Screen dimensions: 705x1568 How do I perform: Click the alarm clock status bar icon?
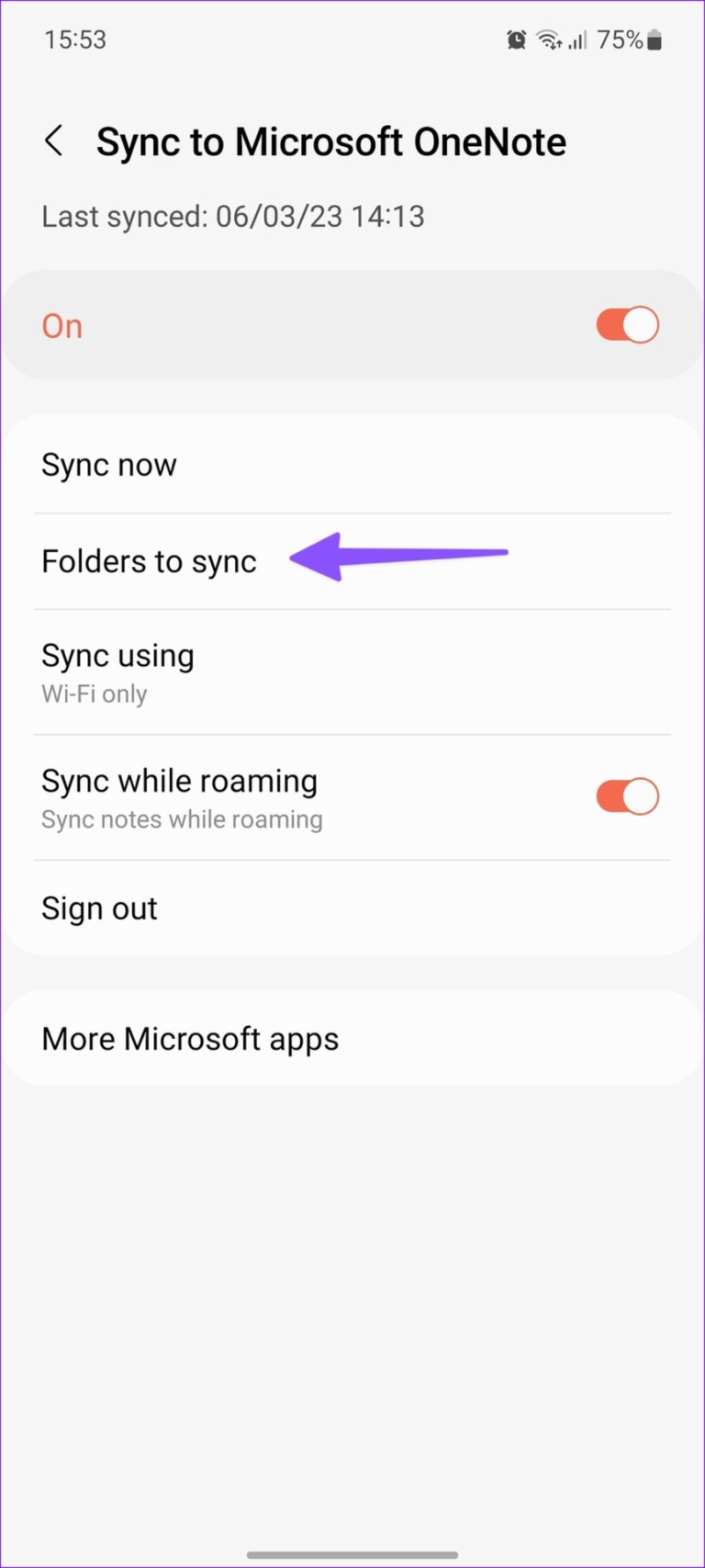pyautogui.click(x=517, y=39)
